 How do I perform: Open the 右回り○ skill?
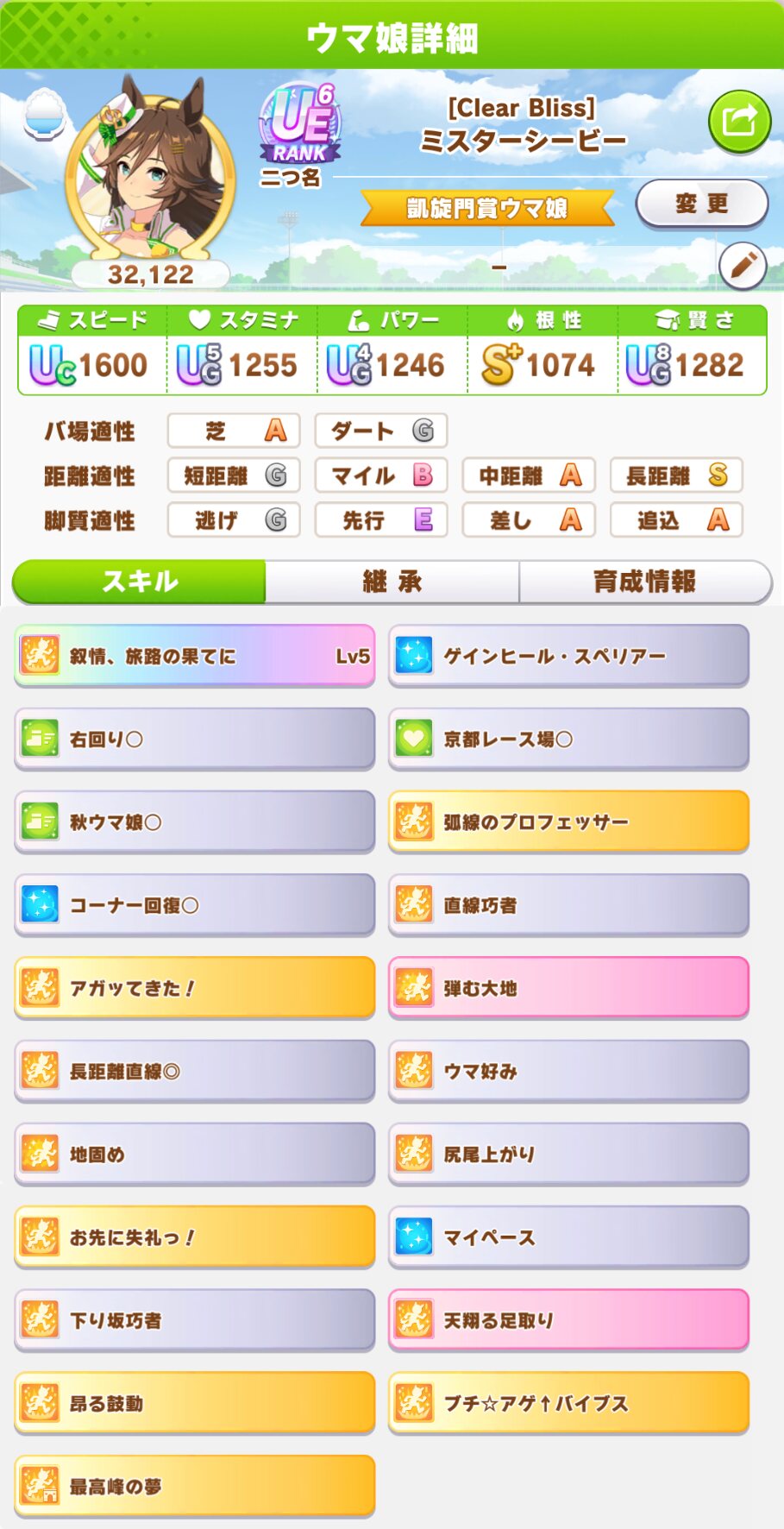pos(195,739)
